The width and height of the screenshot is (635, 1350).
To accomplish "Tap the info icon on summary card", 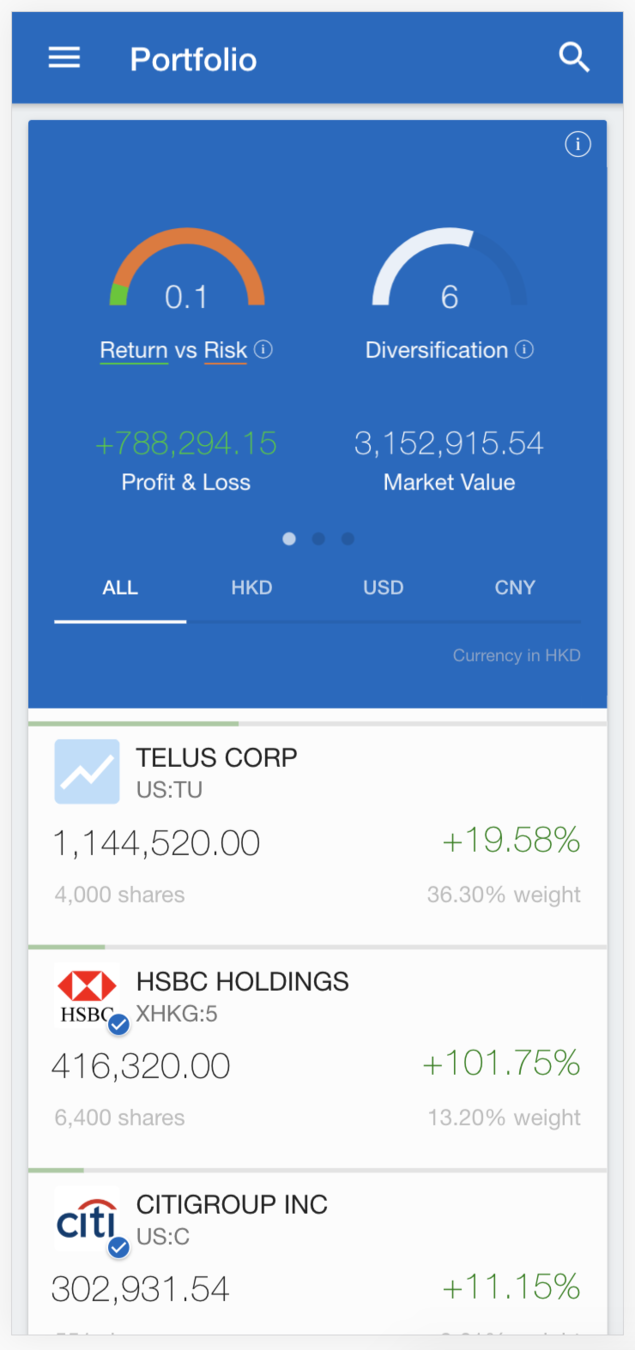I will pyautogui.click(x=577, y=145).
